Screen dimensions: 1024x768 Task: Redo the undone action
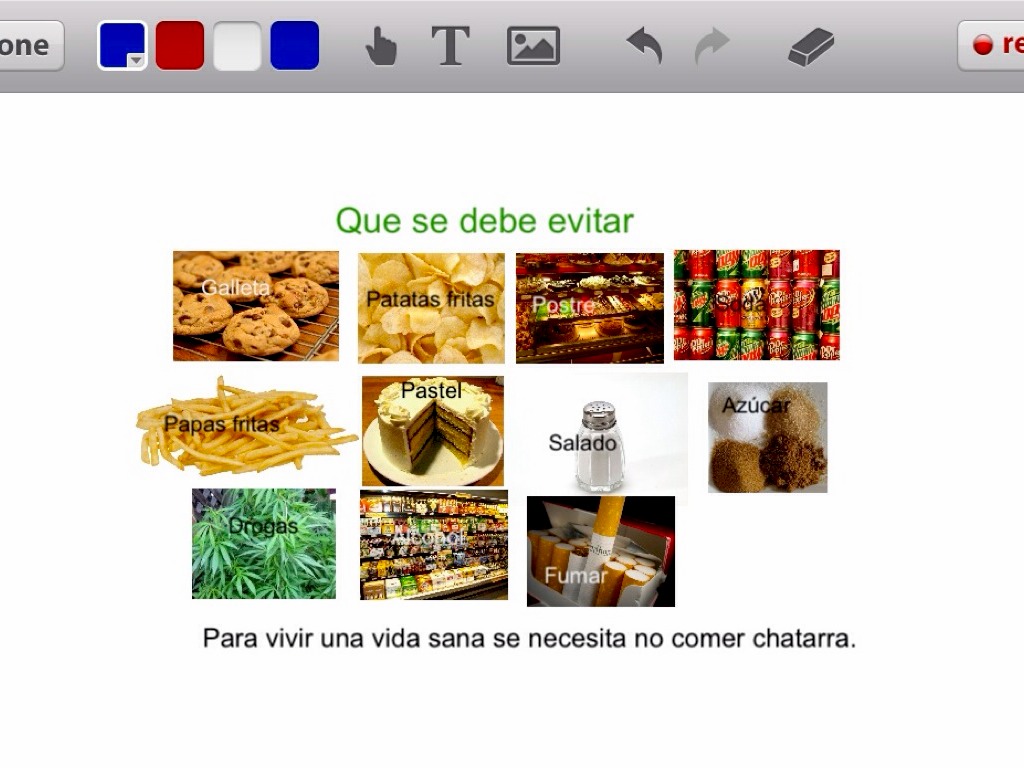click(712, 46)
